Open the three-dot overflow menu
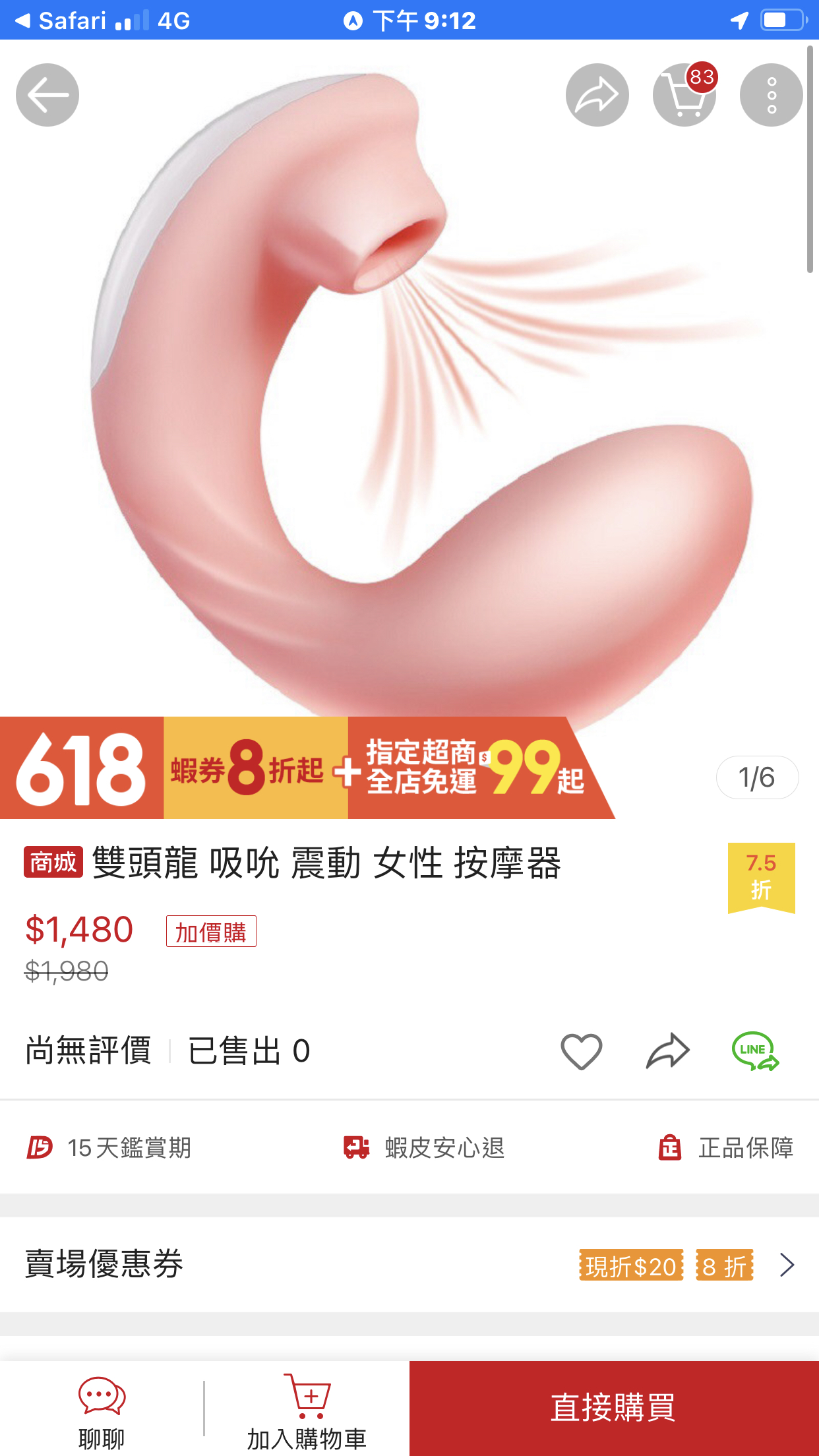The height and width of the screenshot is (1456, 819). pos(771,95)
